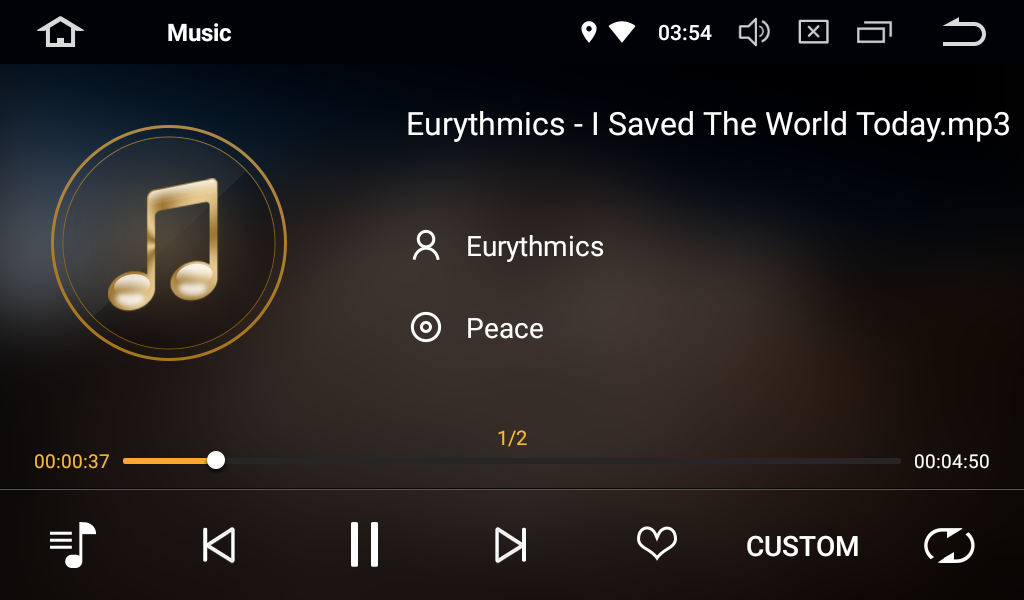Skip to the previous track
1024x600 pixels.
click(219, 545)
